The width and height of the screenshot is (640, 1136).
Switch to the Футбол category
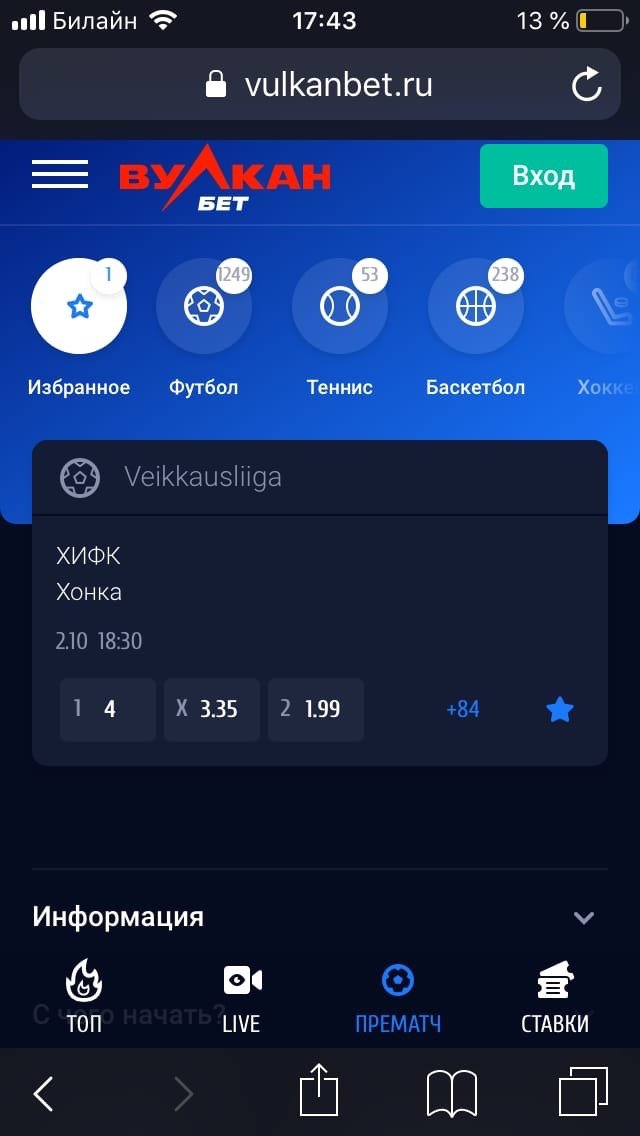[204, 307]
